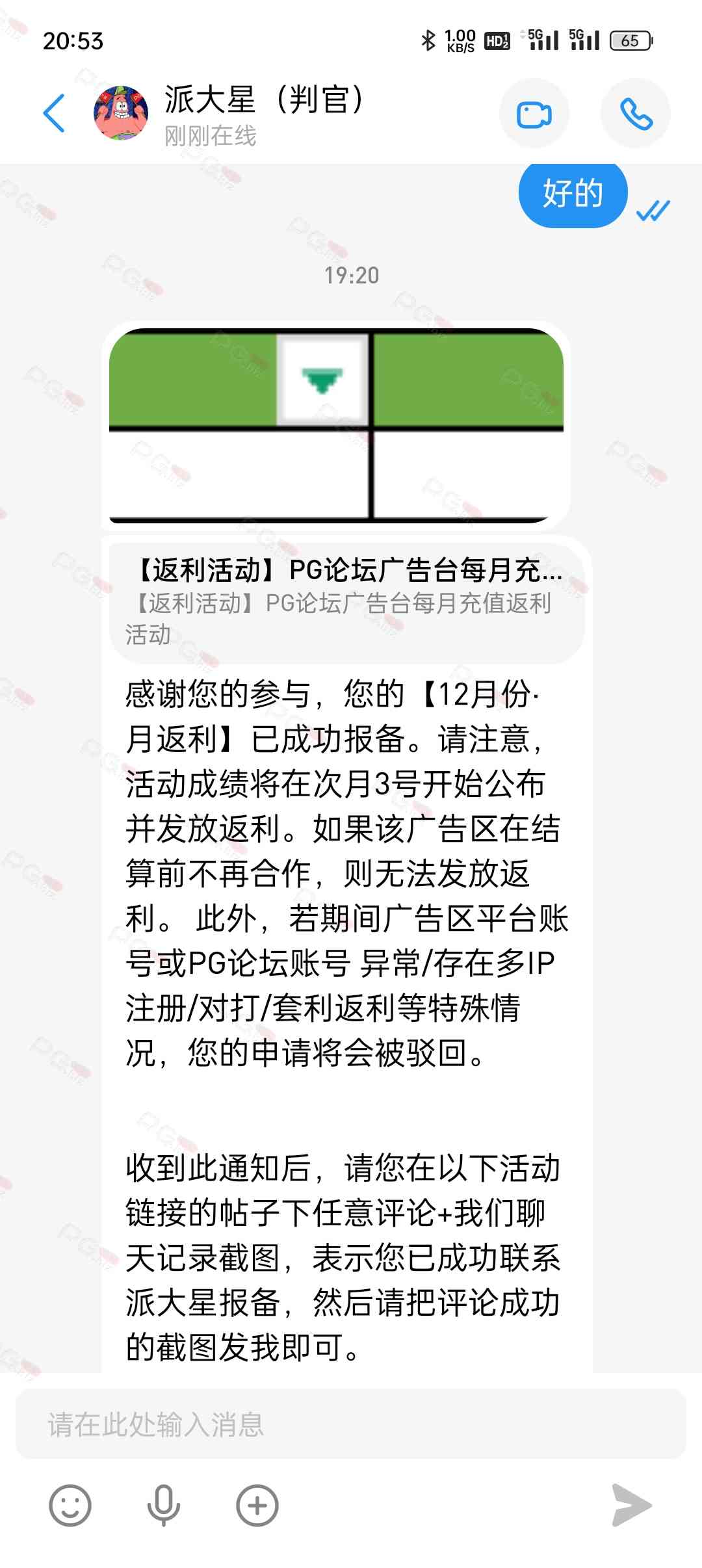Focus the message input field

pos(351,1424)
